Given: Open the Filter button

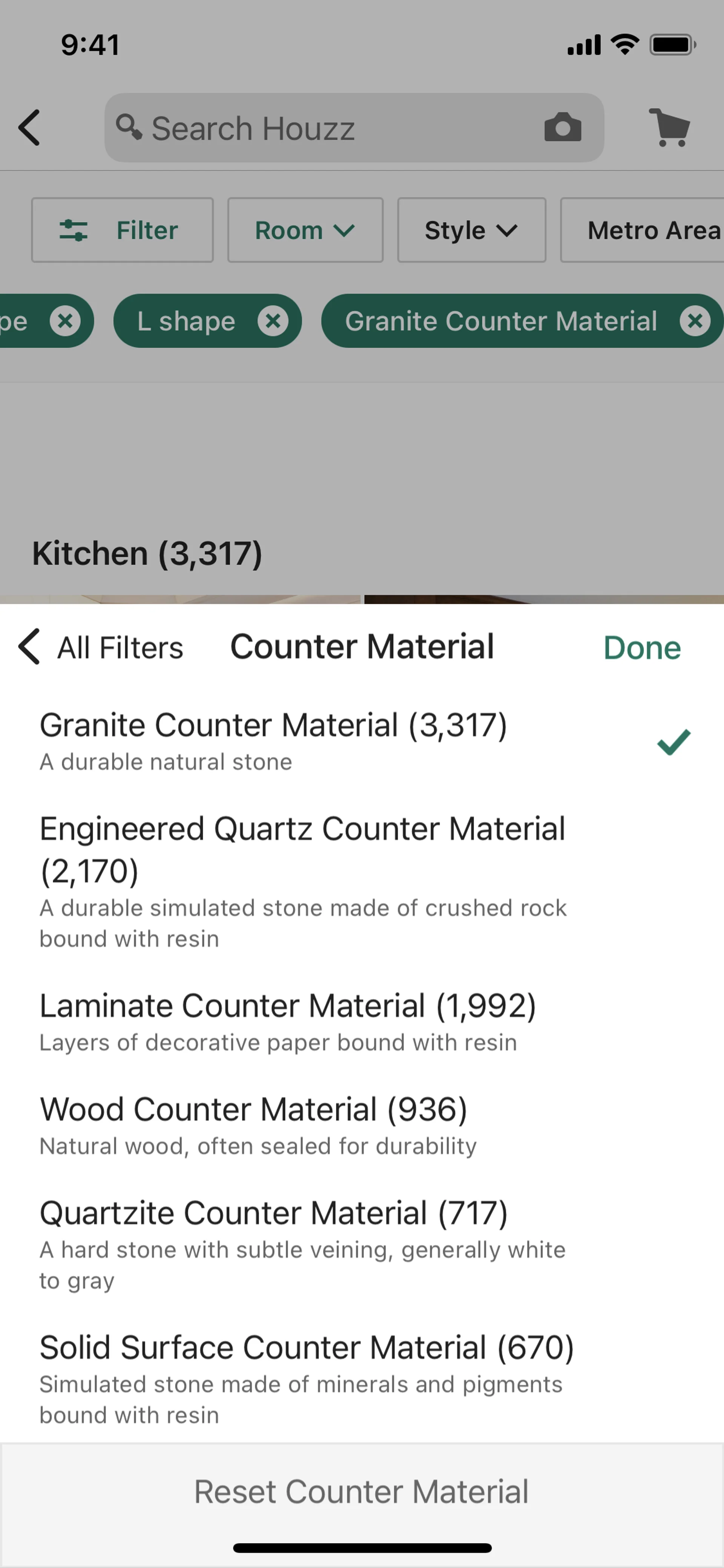Looking at the screenshot, I should [x=122, y=230].
